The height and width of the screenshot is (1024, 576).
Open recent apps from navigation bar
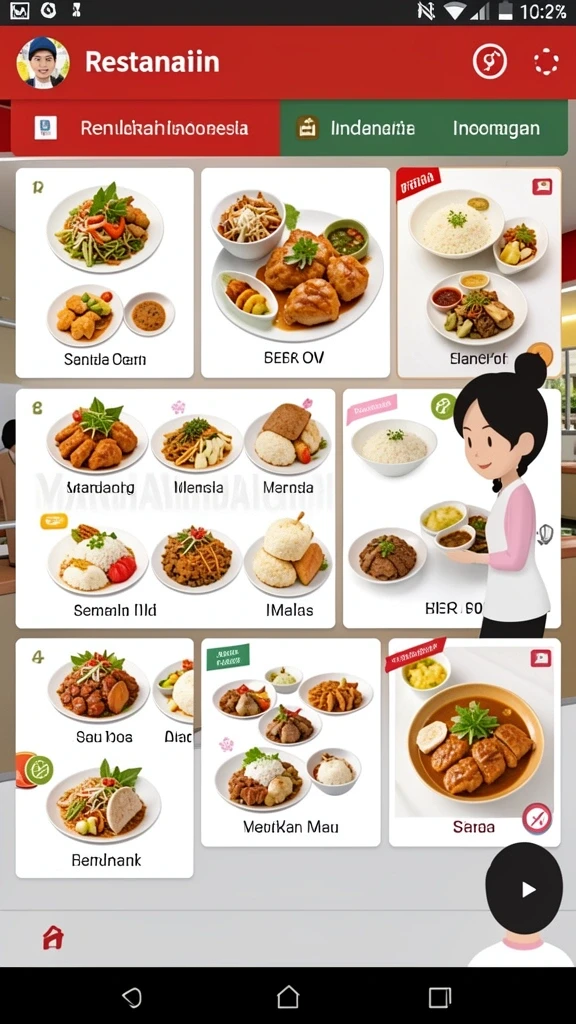[440, 997]
